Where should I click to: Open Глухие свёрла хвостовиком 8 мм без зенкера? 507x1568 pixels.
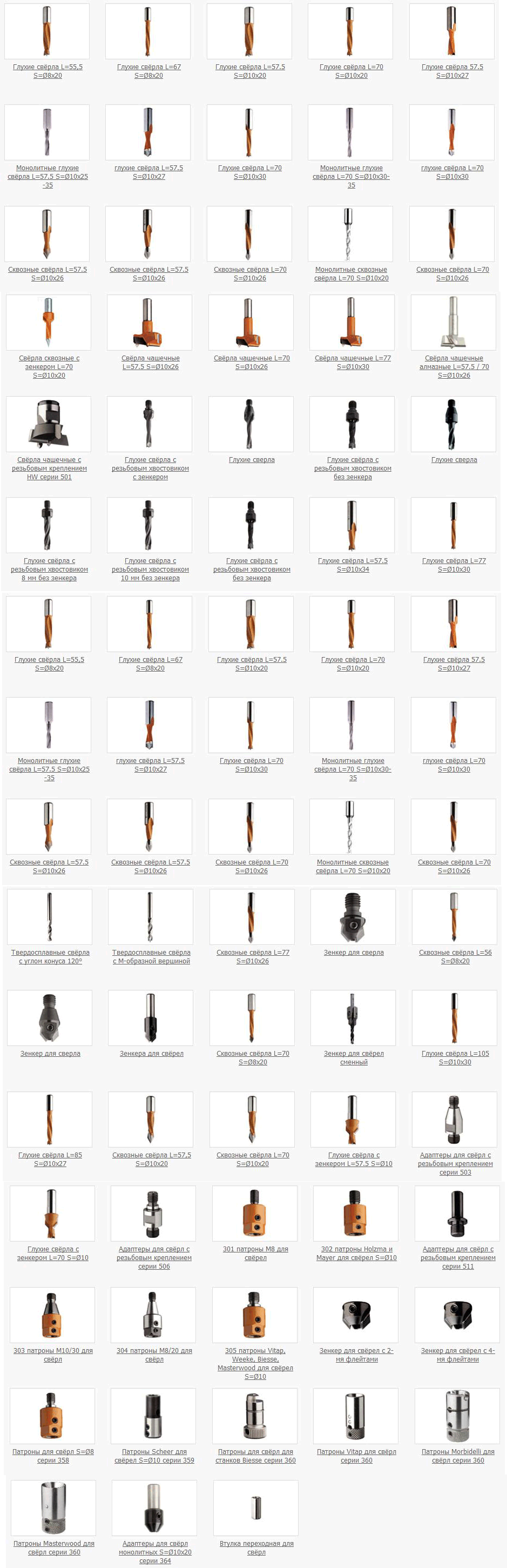(49, 569)
